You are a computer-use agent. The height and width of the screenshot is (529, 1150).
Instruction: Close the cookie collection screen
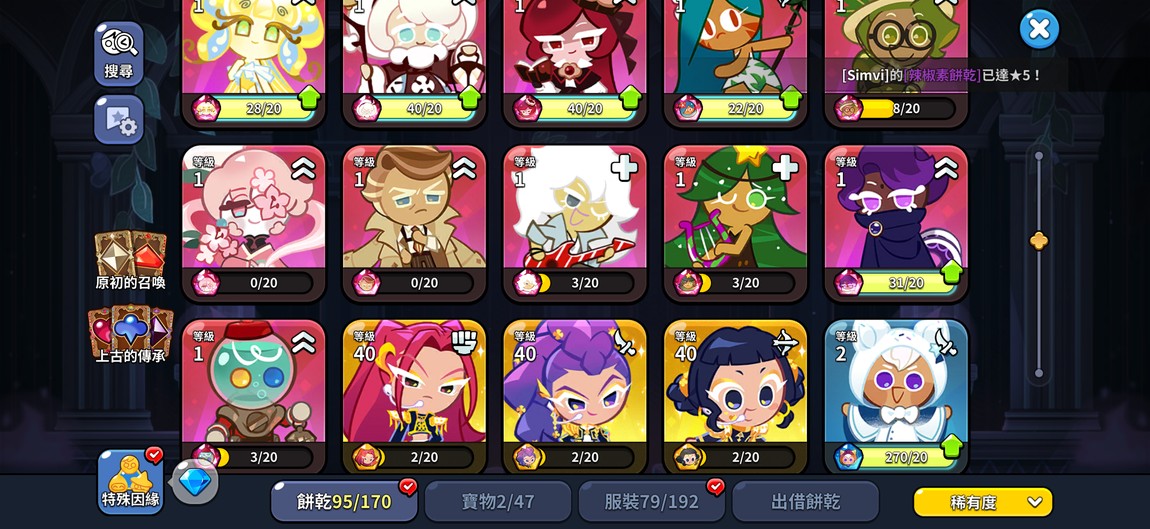click(1039, 29)
